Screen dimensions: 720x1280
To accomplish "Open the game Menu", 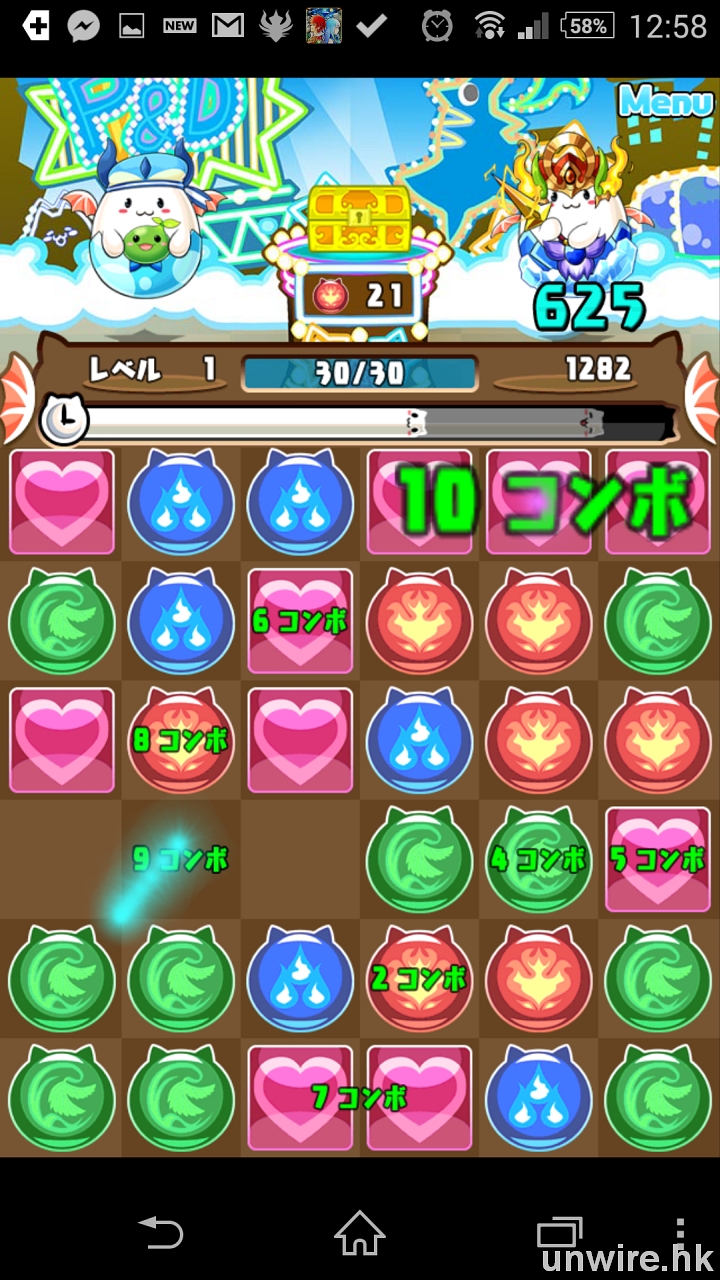I will [666, 102].
